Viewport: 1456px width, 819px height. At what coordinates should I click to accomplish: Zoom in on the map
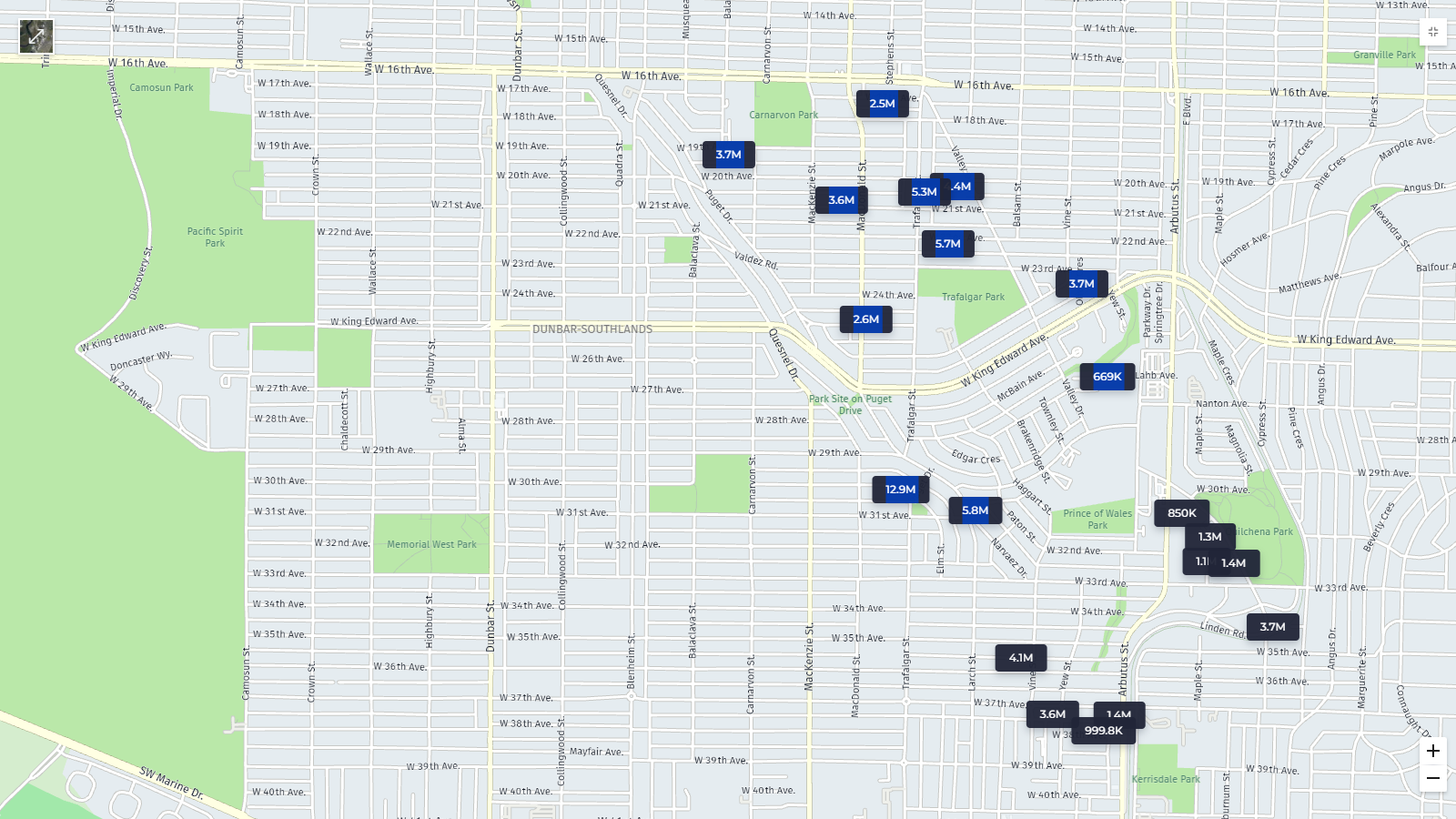(x=1432, y=751)
